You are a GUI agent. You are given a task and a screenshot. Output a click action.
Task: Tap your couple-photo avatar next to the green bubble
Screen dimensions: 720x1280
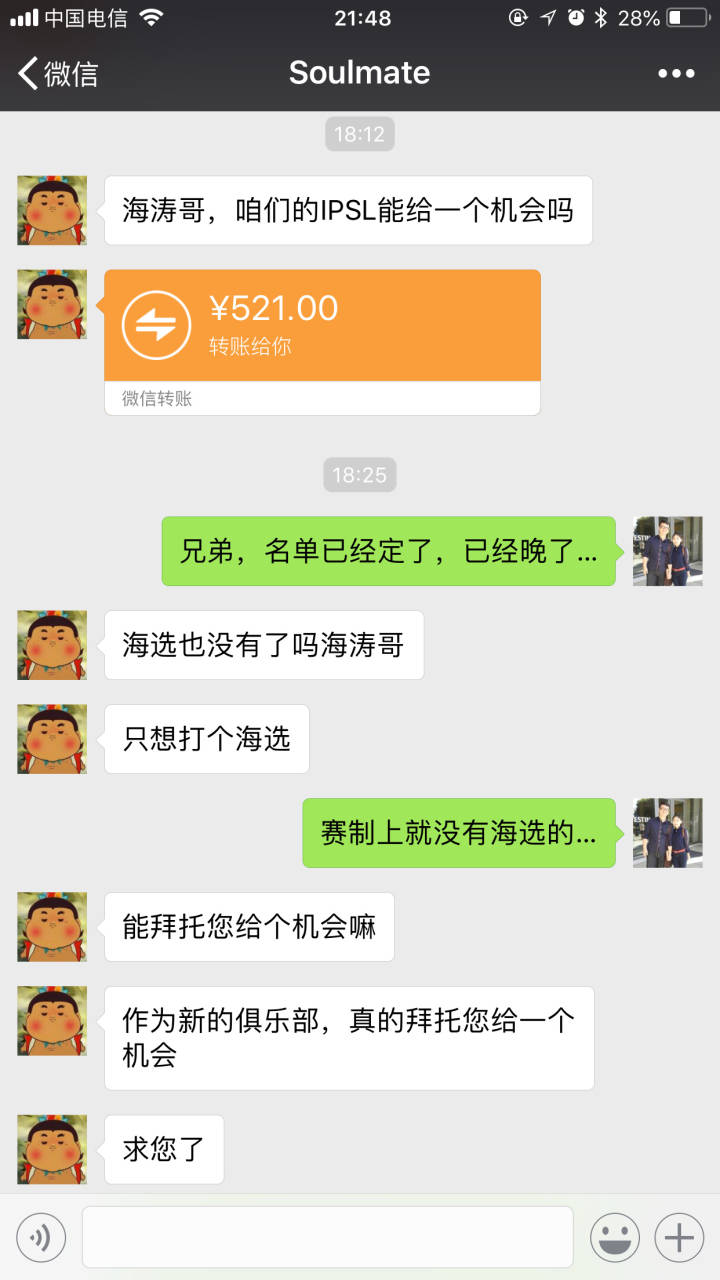tap(667, 550)
